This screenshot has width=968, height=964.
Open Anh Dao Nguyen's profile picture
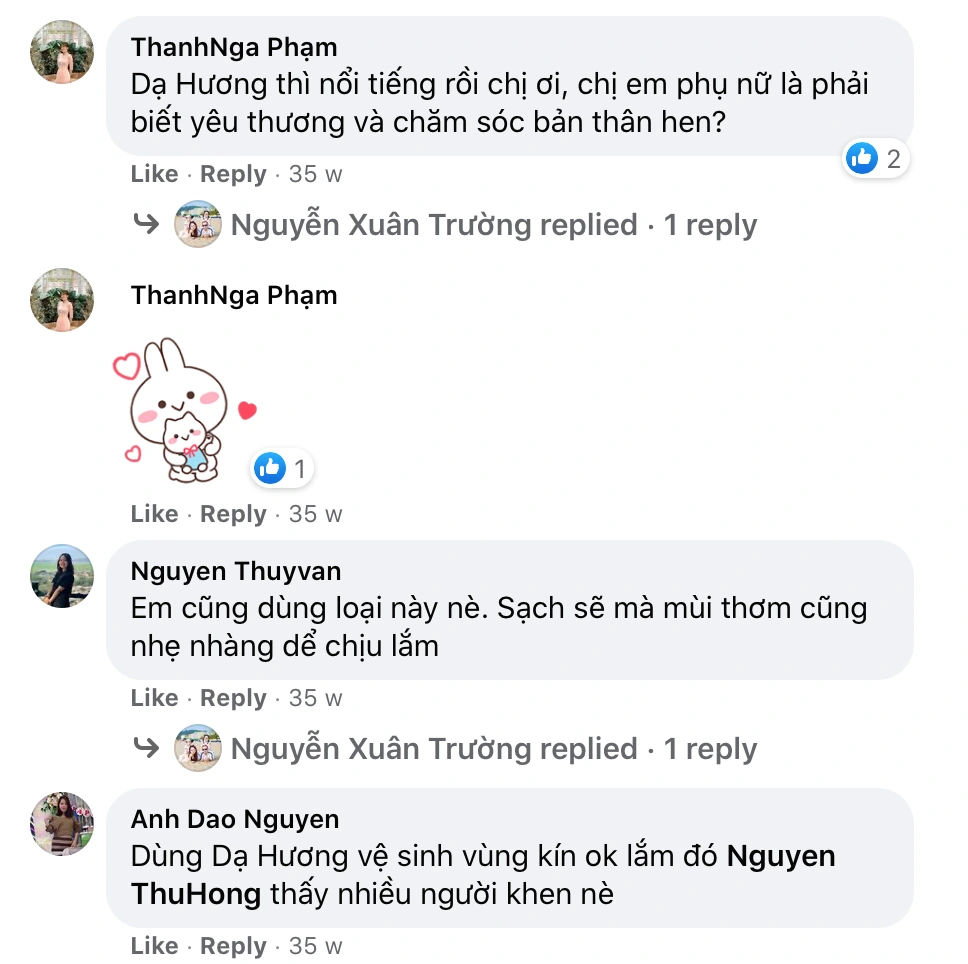pos(62,824)
